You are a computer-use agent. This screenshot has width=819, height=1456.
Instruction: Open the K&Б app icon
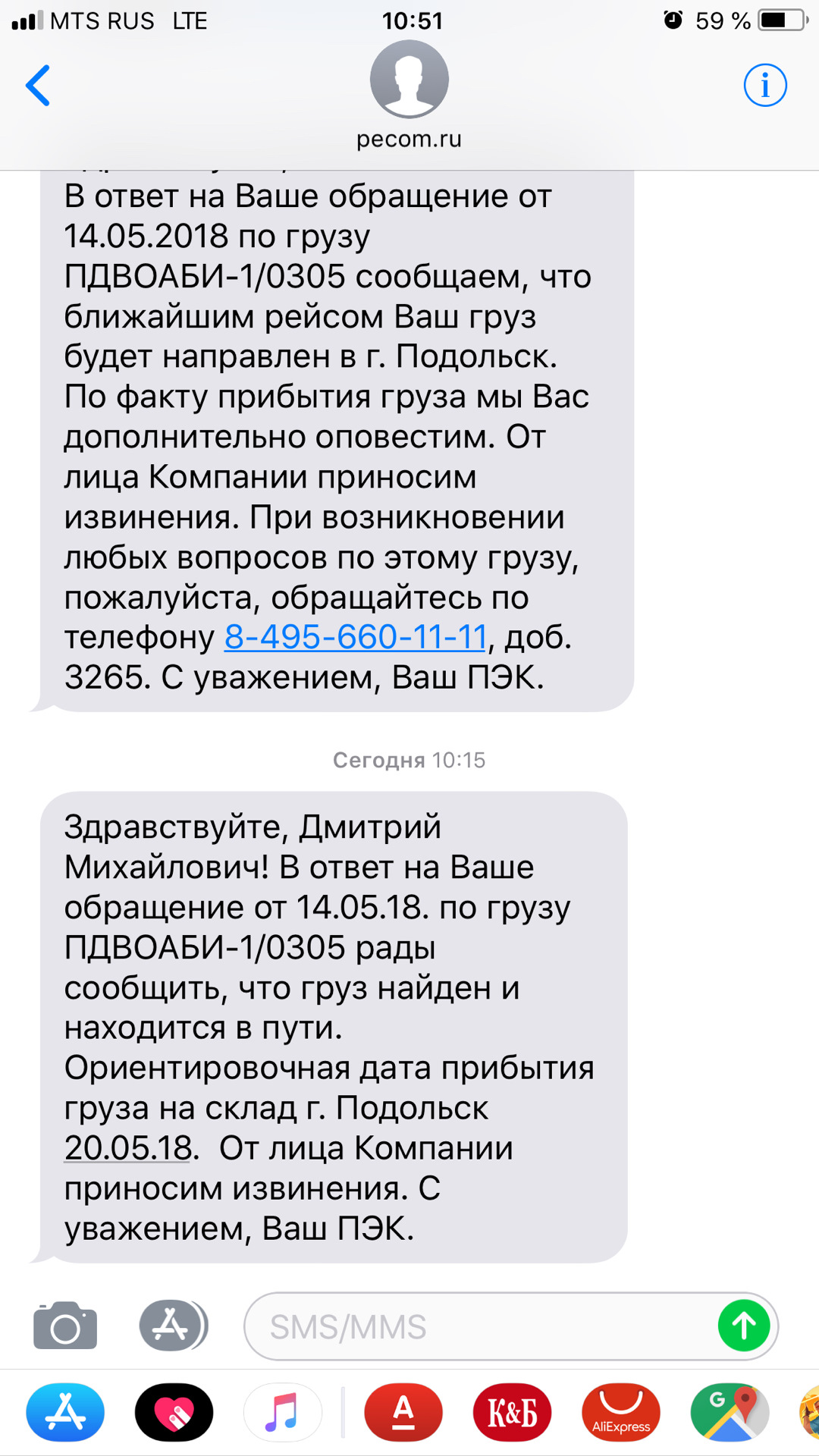(x=512, y=1413)
